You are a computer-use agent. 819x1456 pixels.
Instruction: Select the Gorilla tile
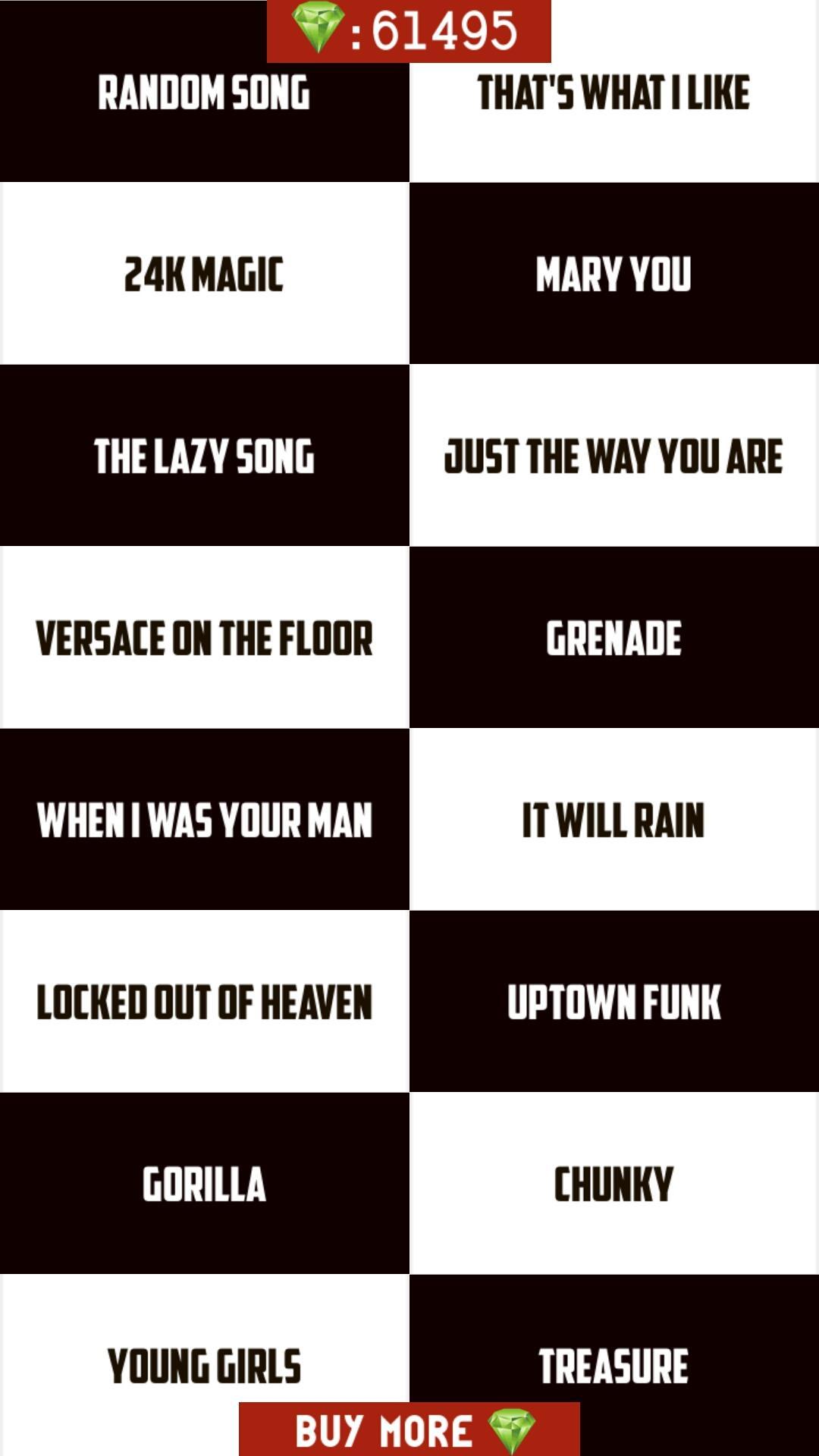click(x=204, y=1184)
